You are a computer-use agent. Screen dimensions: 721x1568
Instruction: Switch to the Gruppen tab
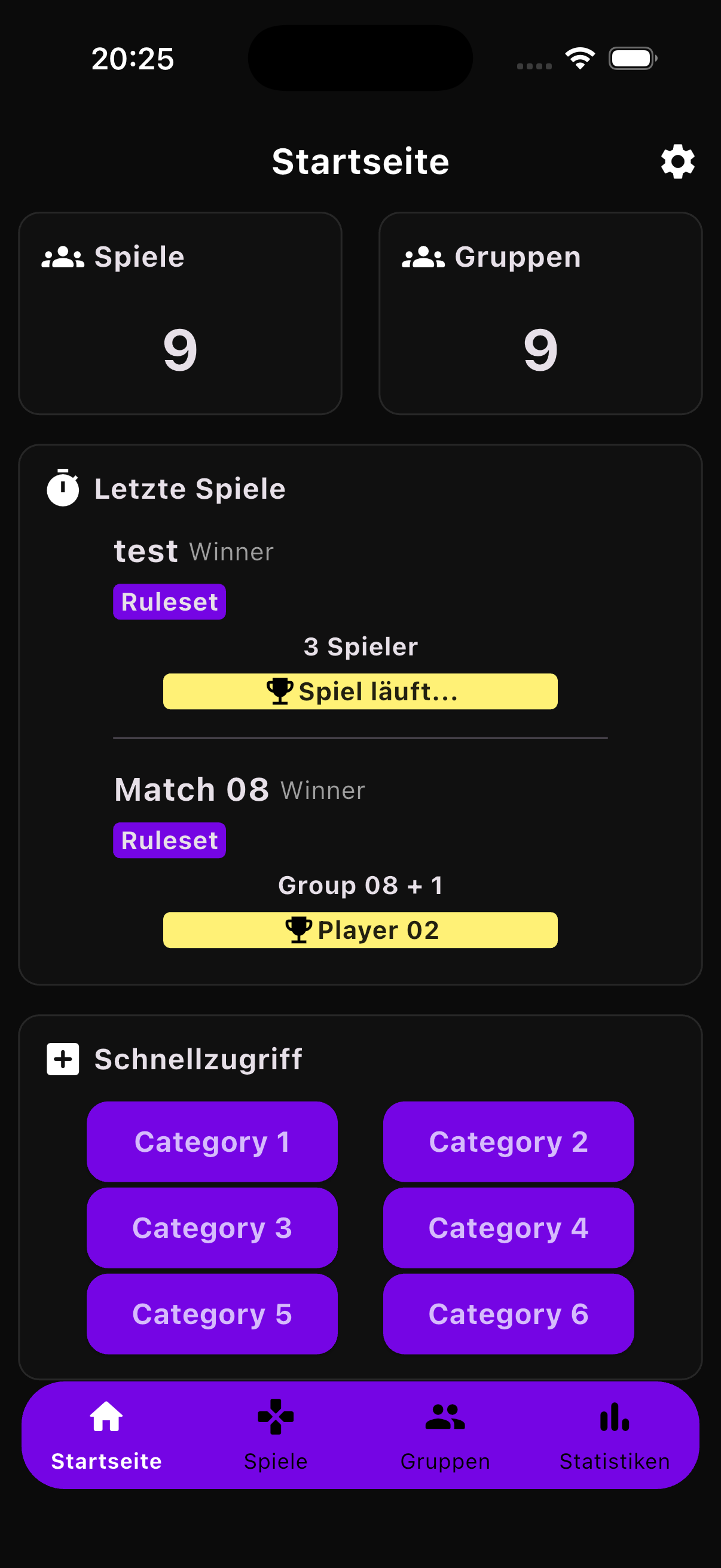point(445,1435)
